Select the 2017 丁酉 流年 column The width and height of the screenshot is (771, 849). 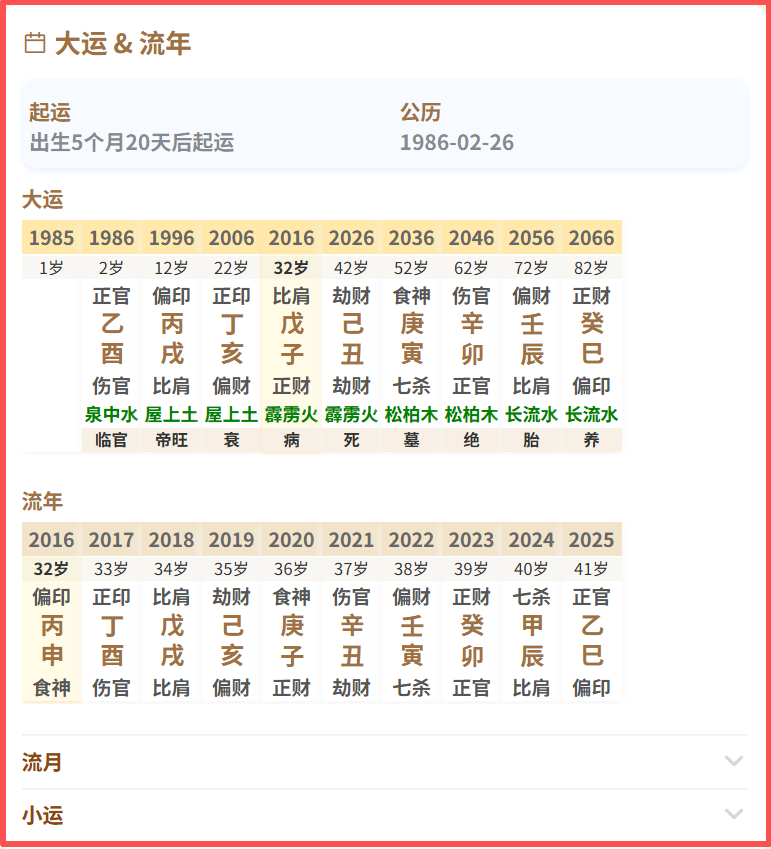(111, 641)
